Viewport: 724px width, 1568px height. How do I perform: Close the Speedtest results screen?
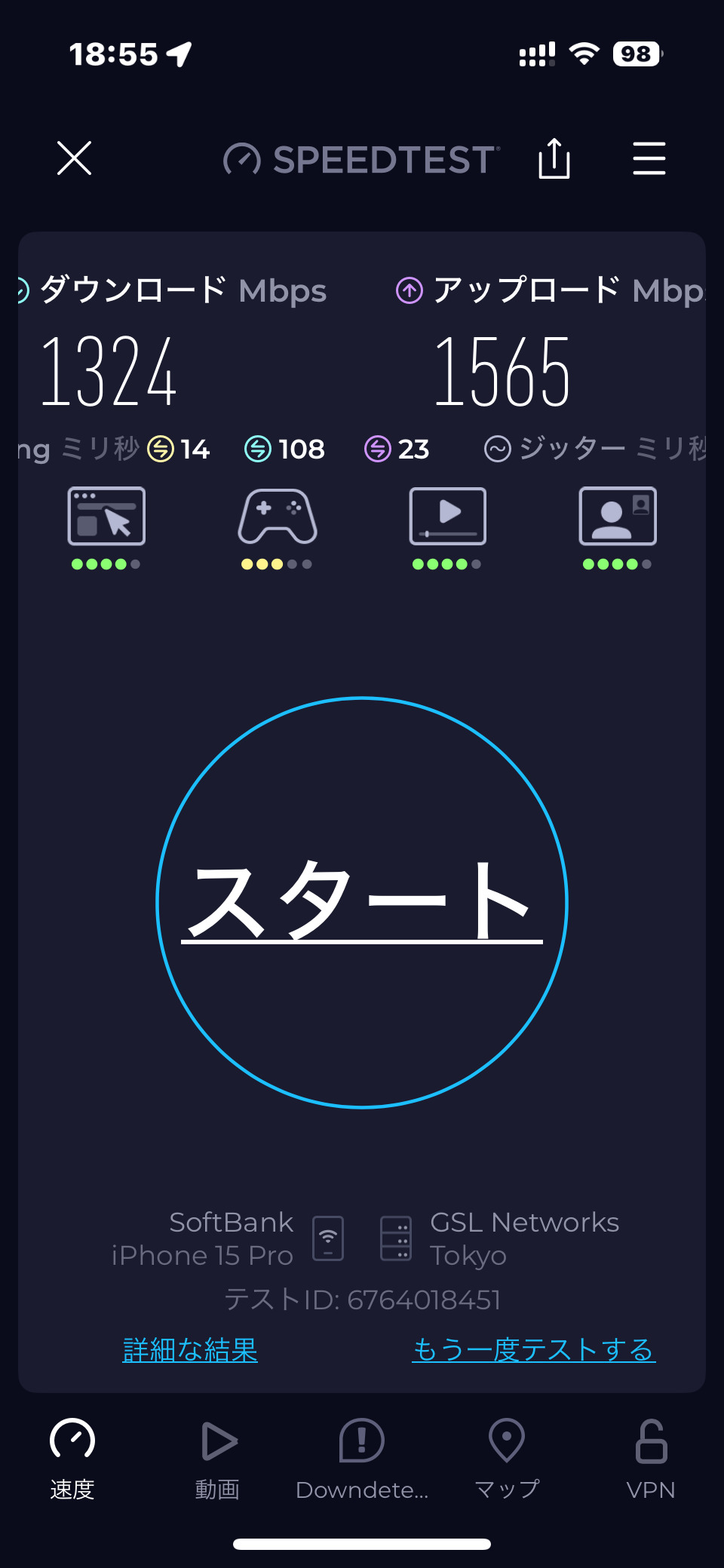click(x=74, y=158)
